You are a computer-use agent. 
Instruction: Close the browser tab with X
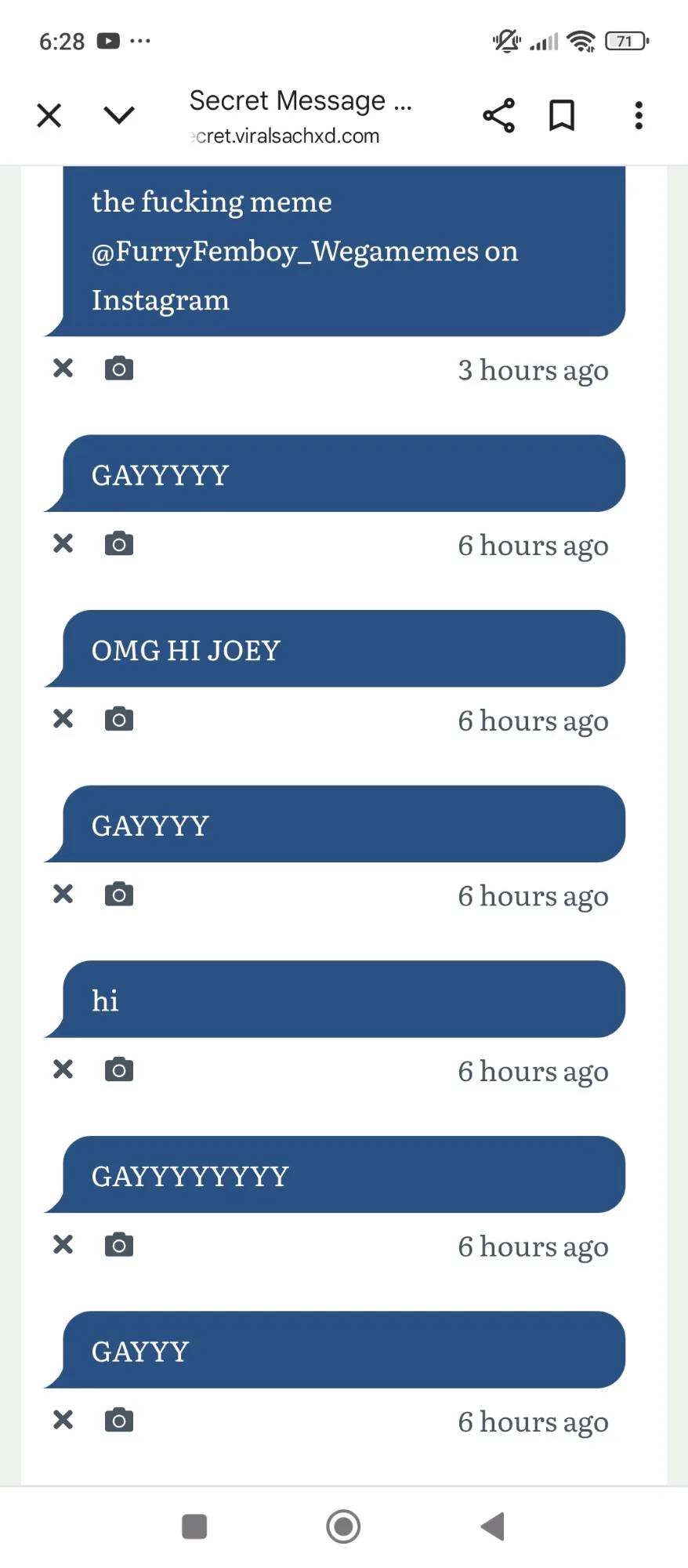coord(49,115)
